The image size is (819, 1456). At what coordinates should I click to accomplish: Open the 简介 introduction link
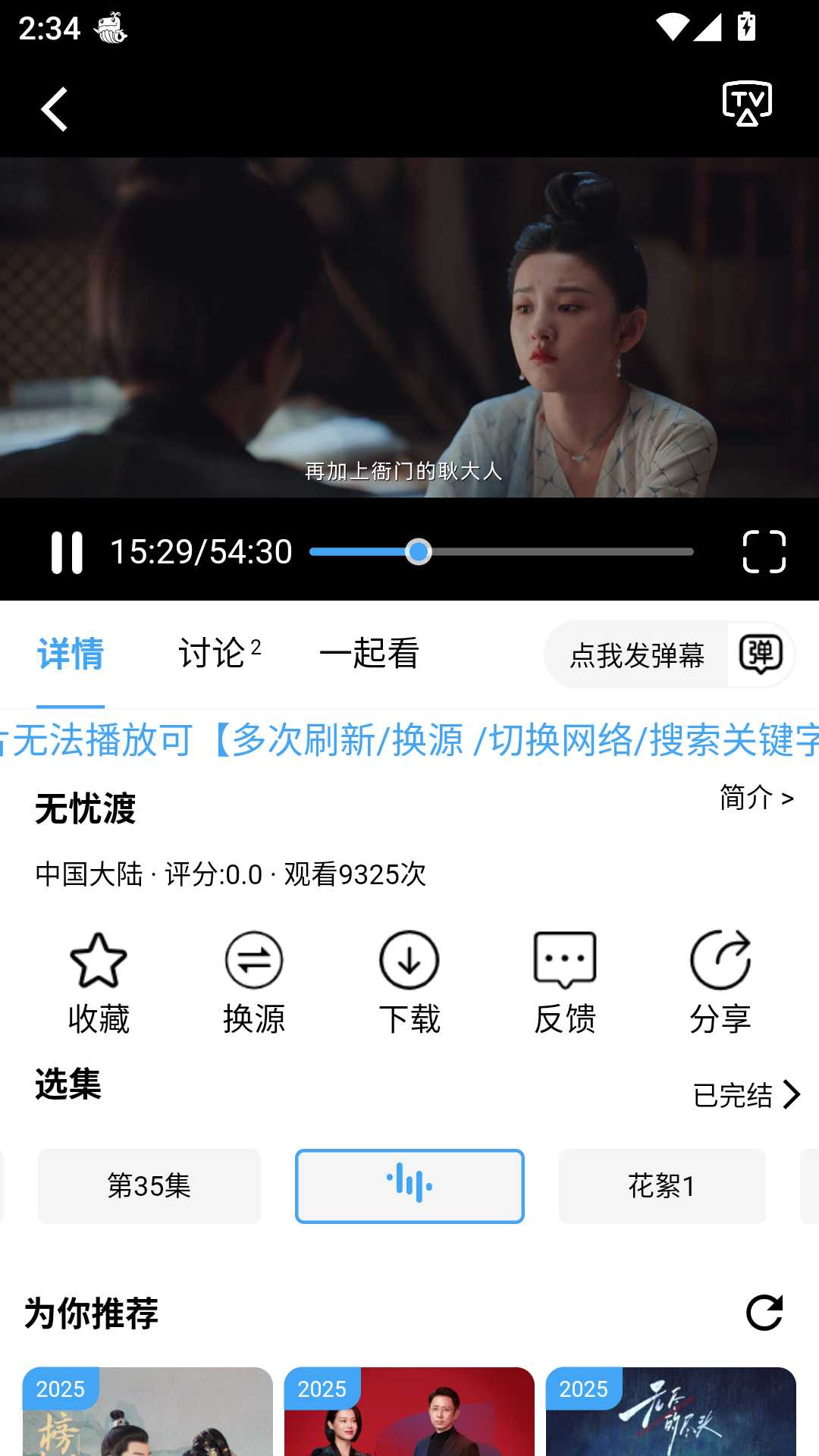click(x=756, y=798)
